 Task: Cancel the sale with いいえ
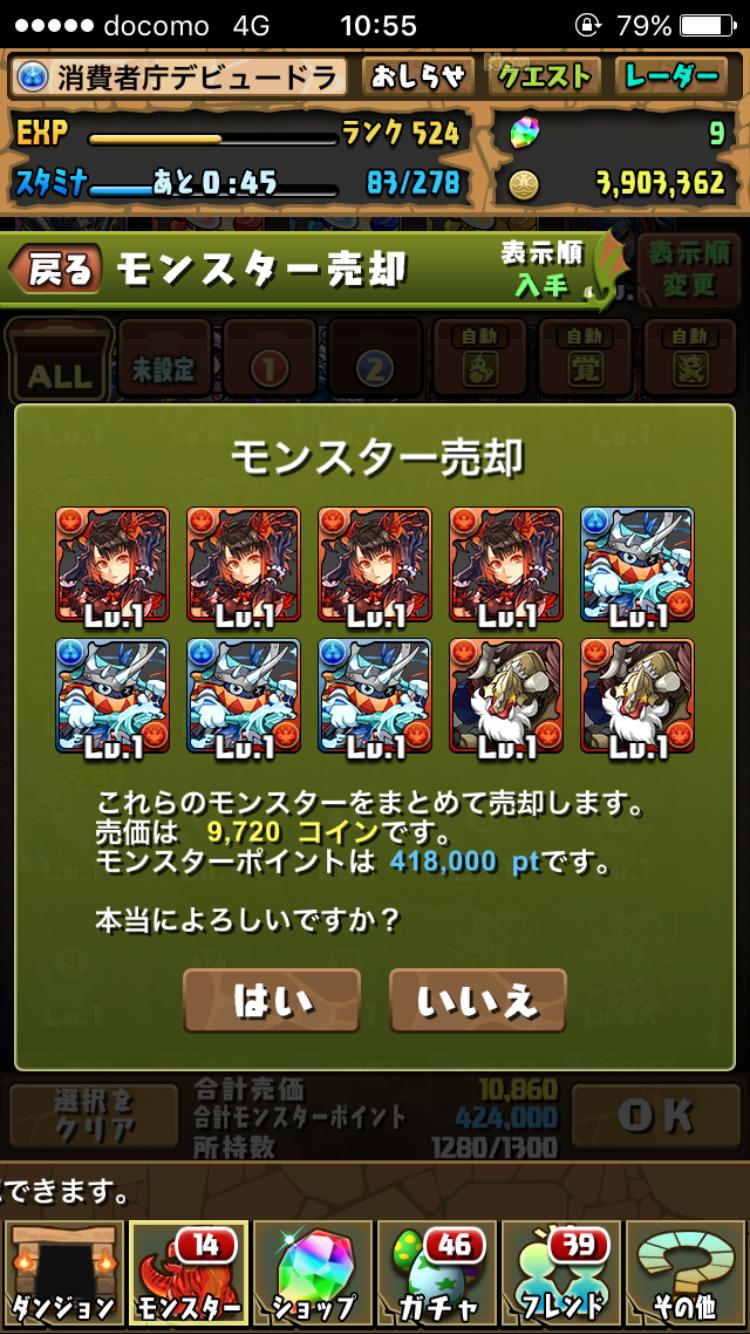click(478, 1001)
